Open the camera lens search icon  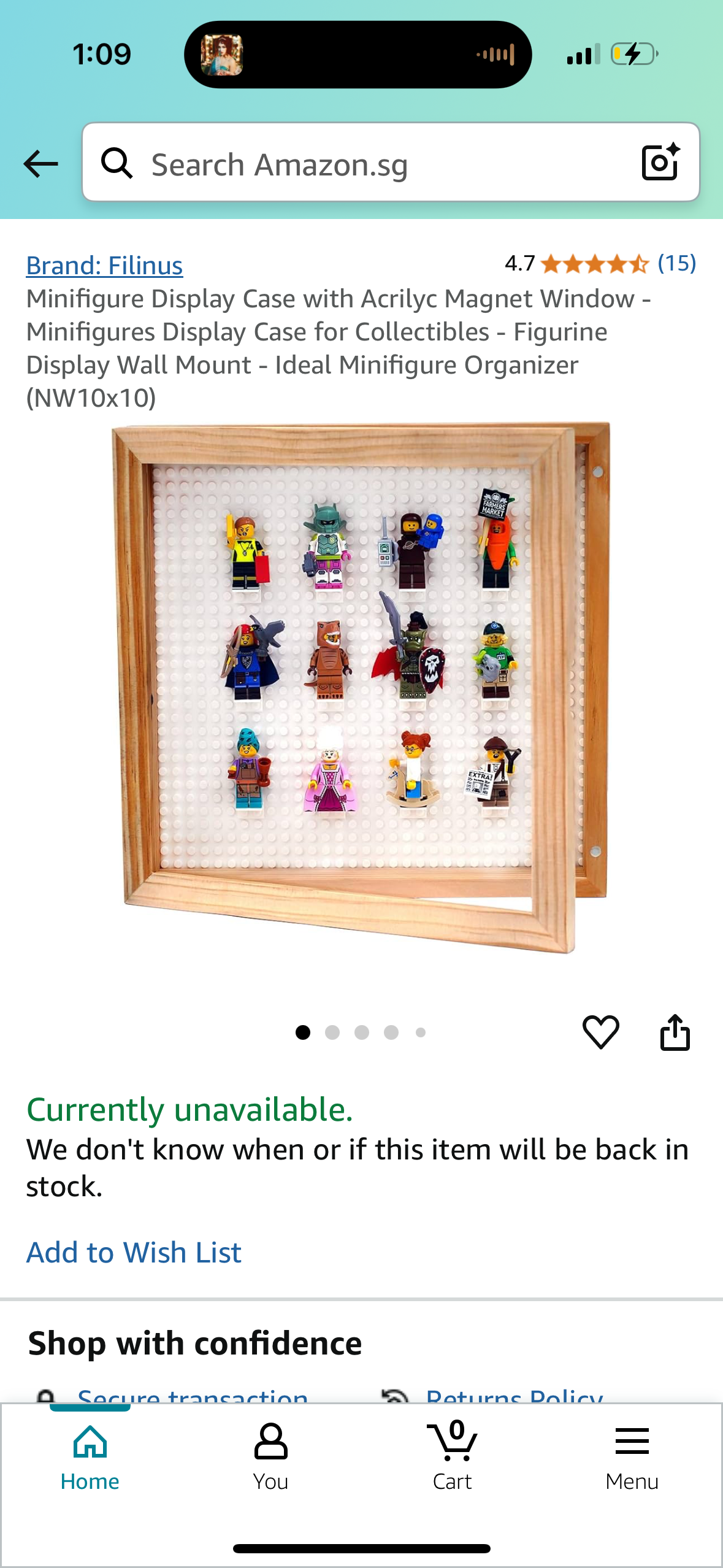(x=660, y=163)
